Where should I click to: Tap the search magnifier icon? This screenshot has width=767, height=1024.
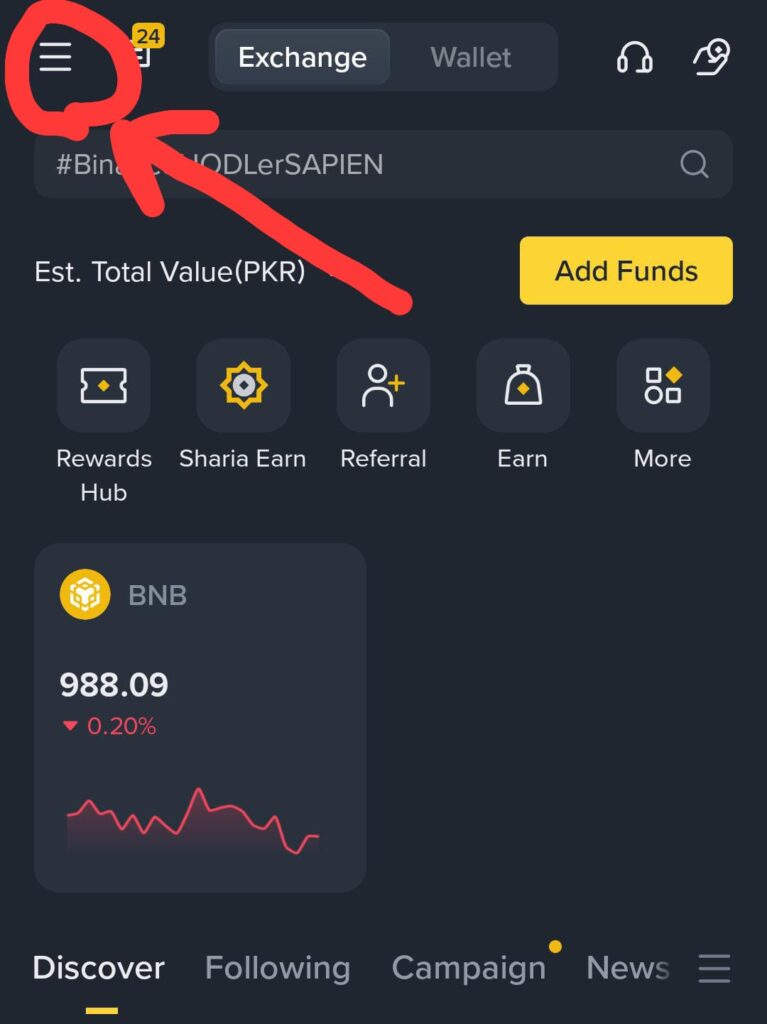click(694, 164)
